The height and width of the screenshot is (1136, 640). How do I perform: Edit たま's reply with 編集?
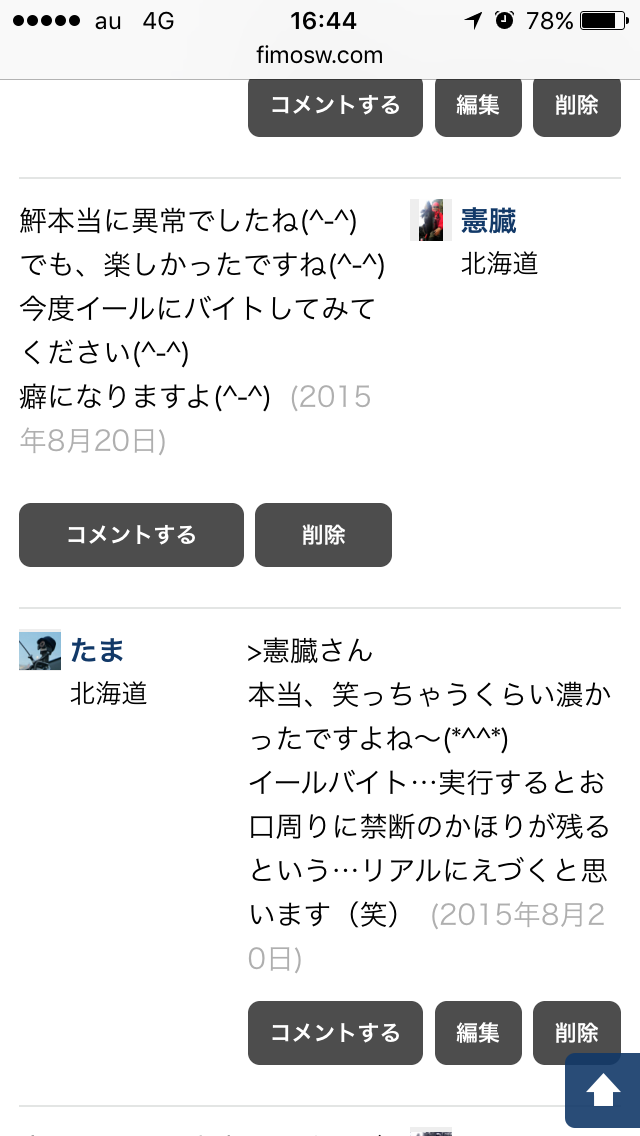478,1032
